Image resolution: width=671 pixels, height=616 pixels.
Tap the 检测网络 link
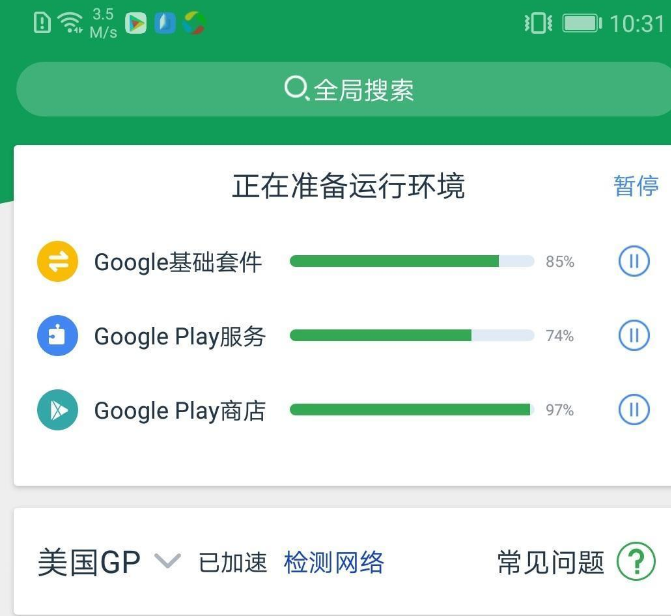click(x=334, y=562)
